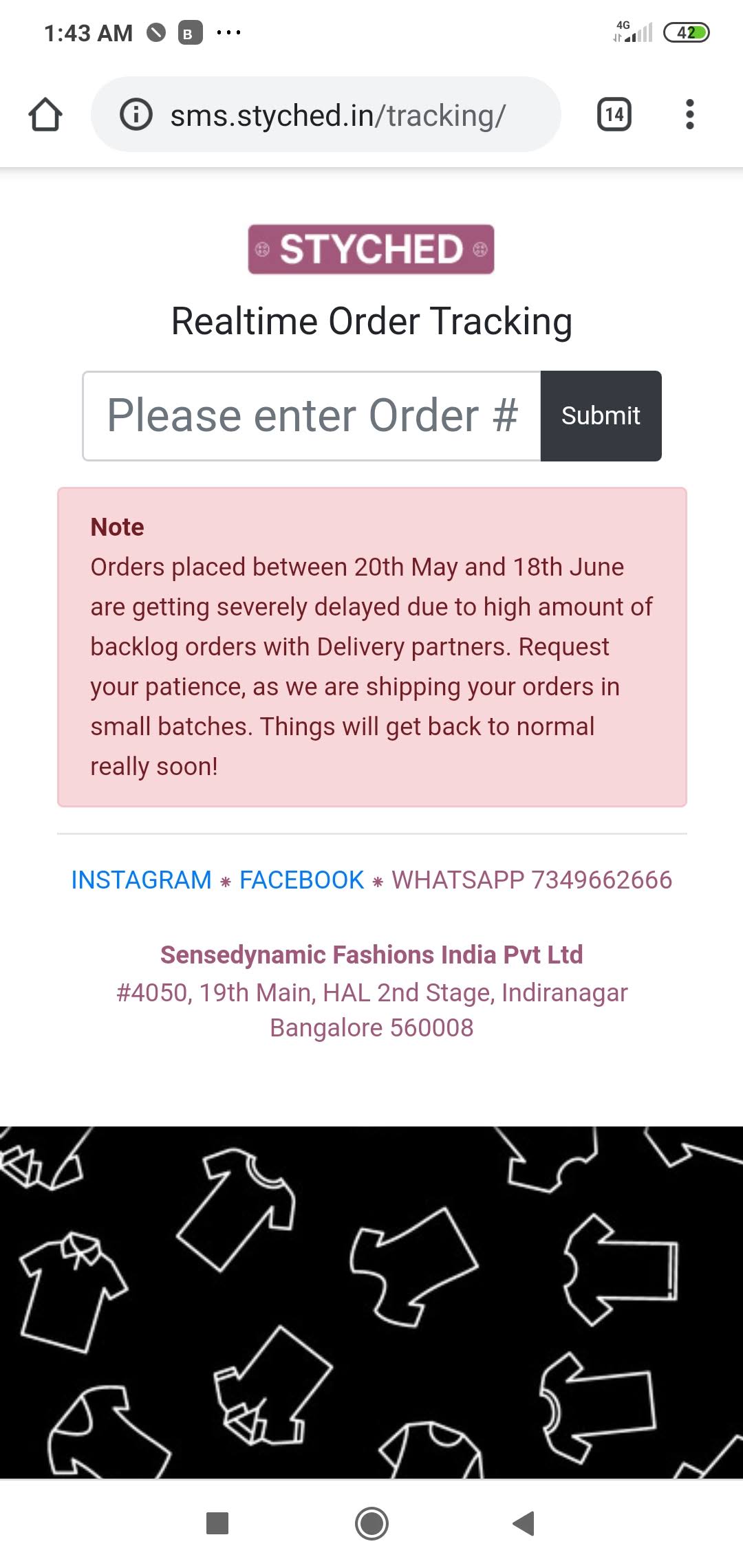Open the FACEBOOK link
Image resolution: width=743 pixels, height=1568 pixels.
coord(301,880)
